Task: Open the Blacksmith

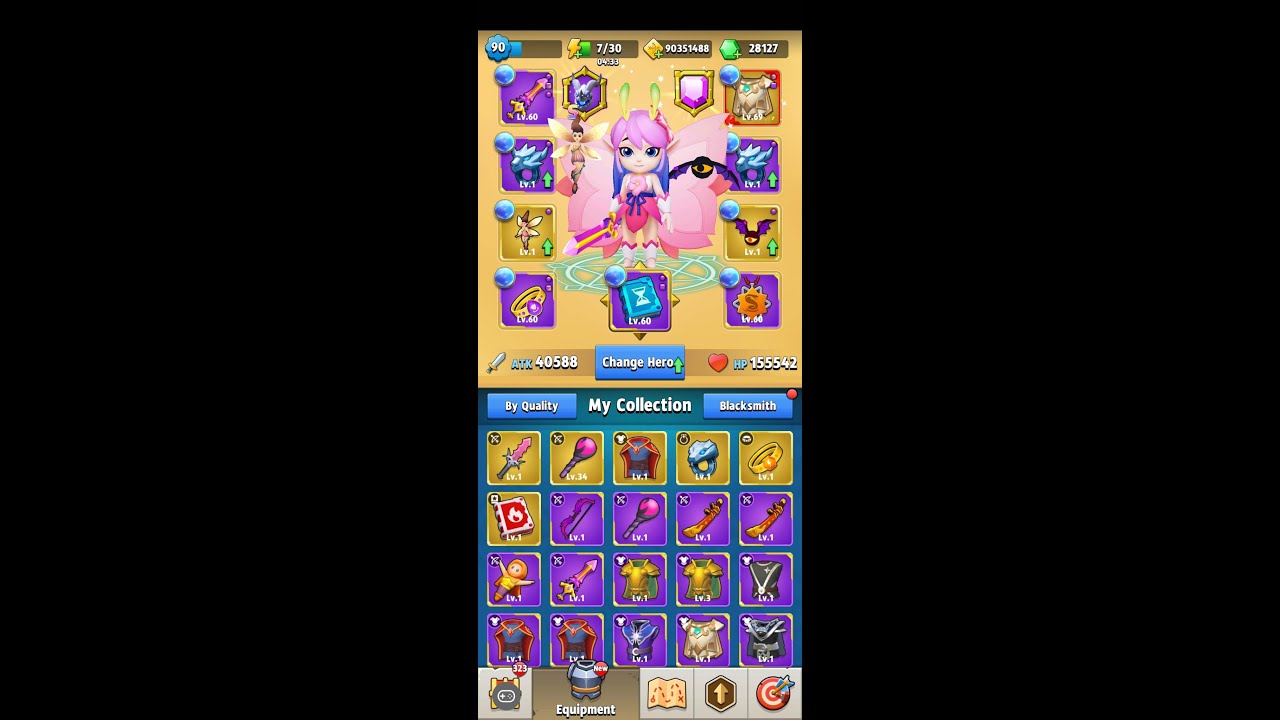Action: point(748,406)
